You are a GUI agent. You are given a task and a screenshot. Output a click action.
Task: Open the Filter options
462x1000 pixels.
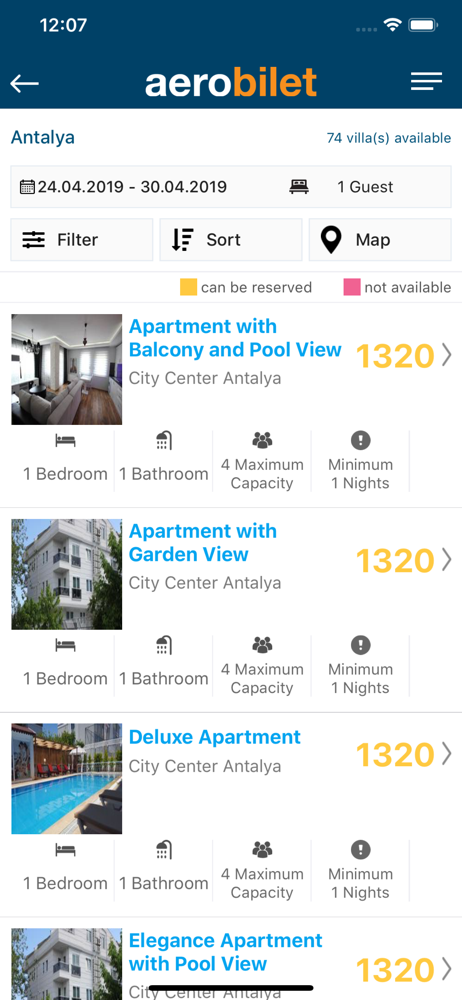tap(82, 240)
